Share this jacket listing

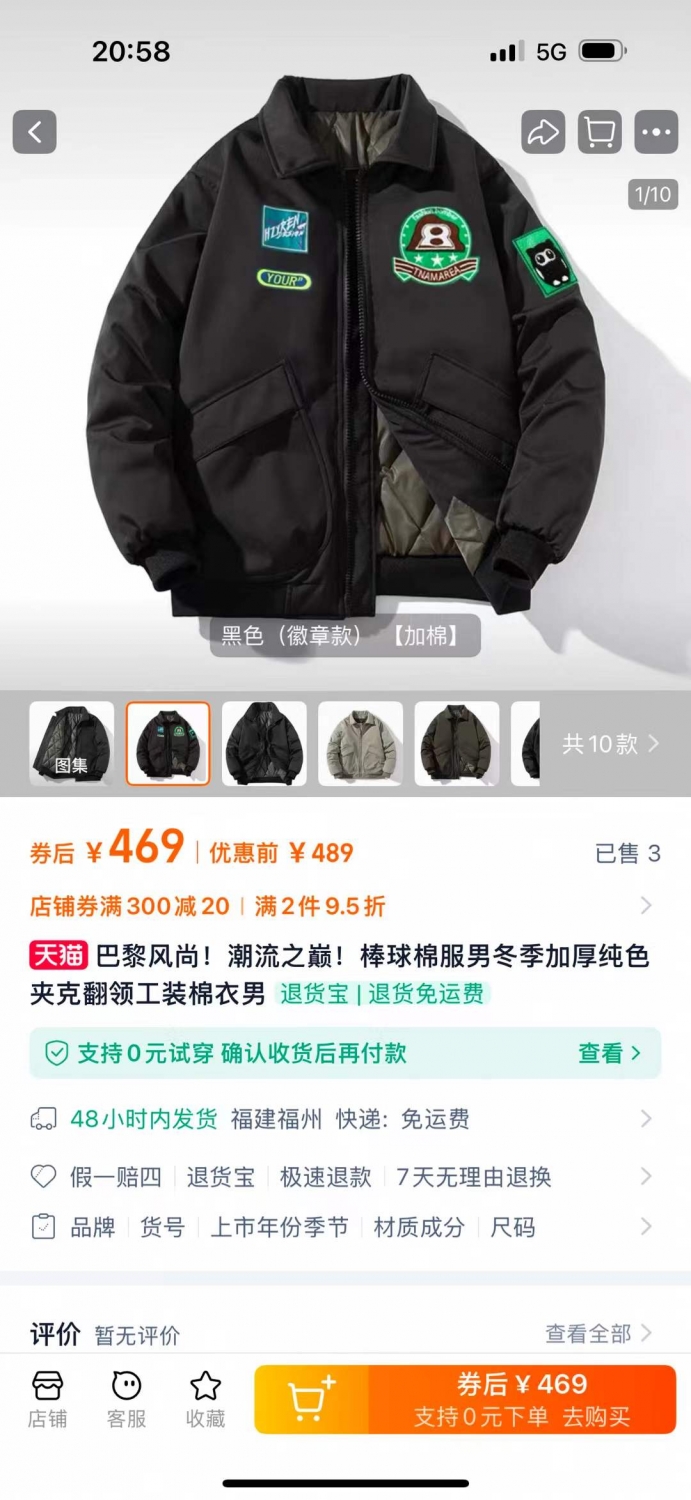(543, 132)
